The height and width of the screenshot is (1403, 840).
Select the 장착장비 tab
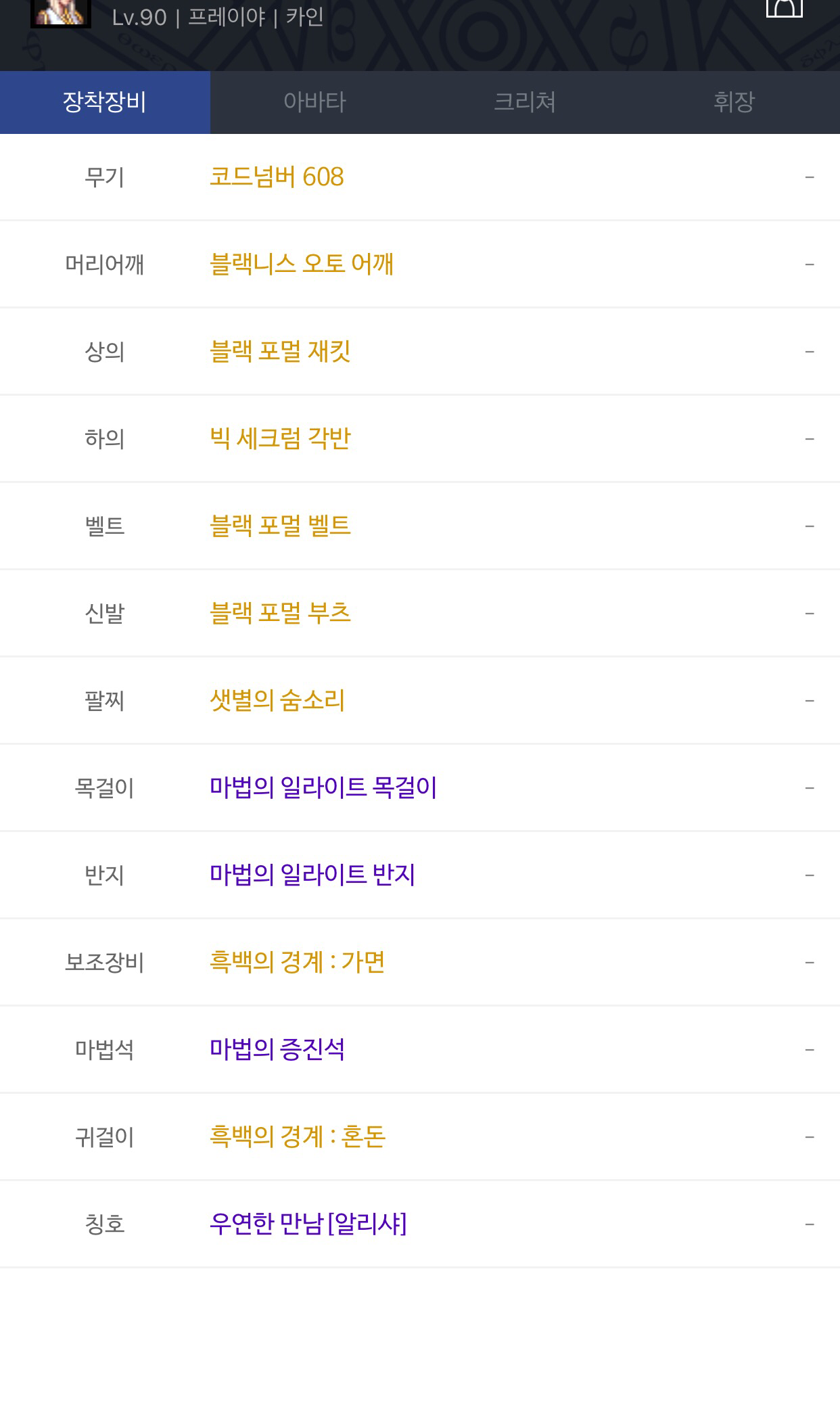105,102
